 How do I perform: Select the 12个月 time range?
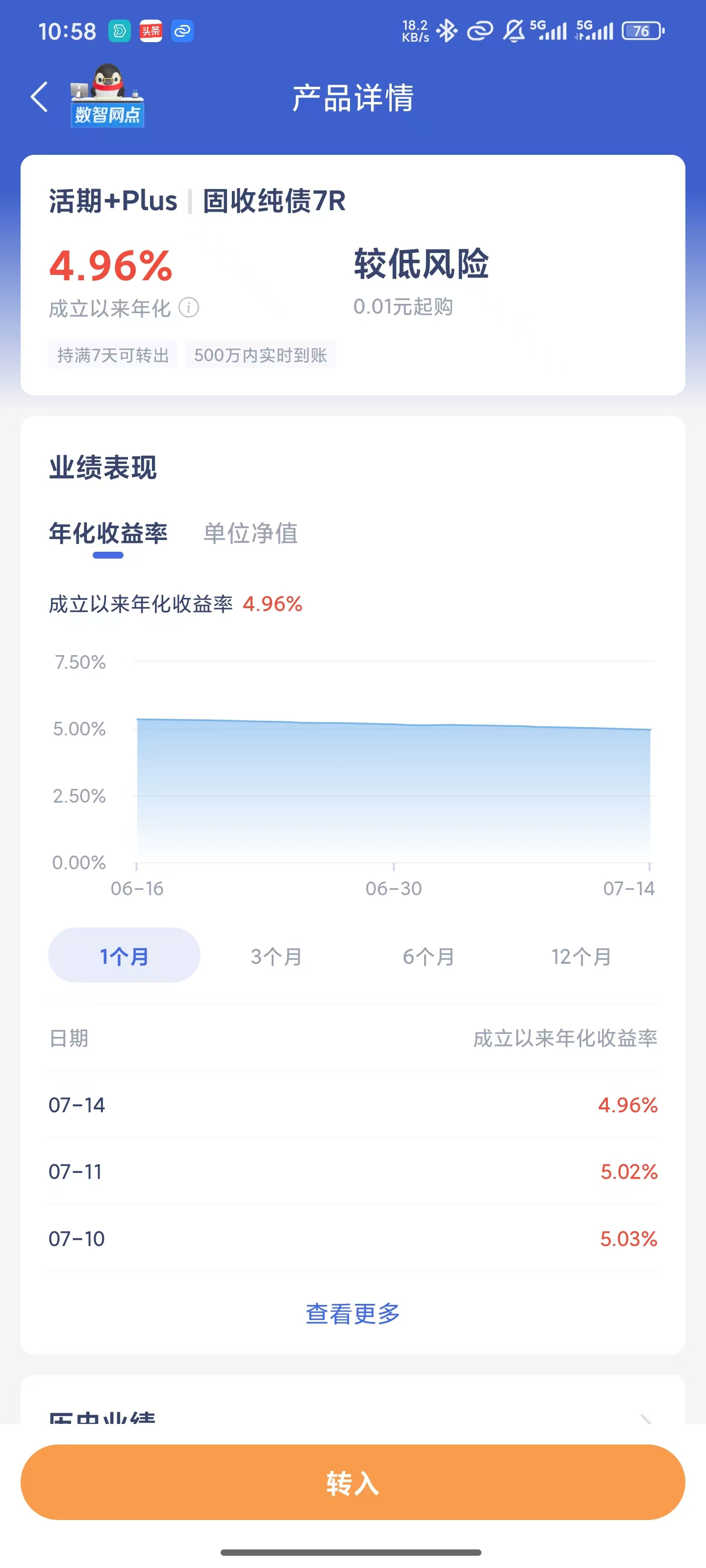click(581, 955)
